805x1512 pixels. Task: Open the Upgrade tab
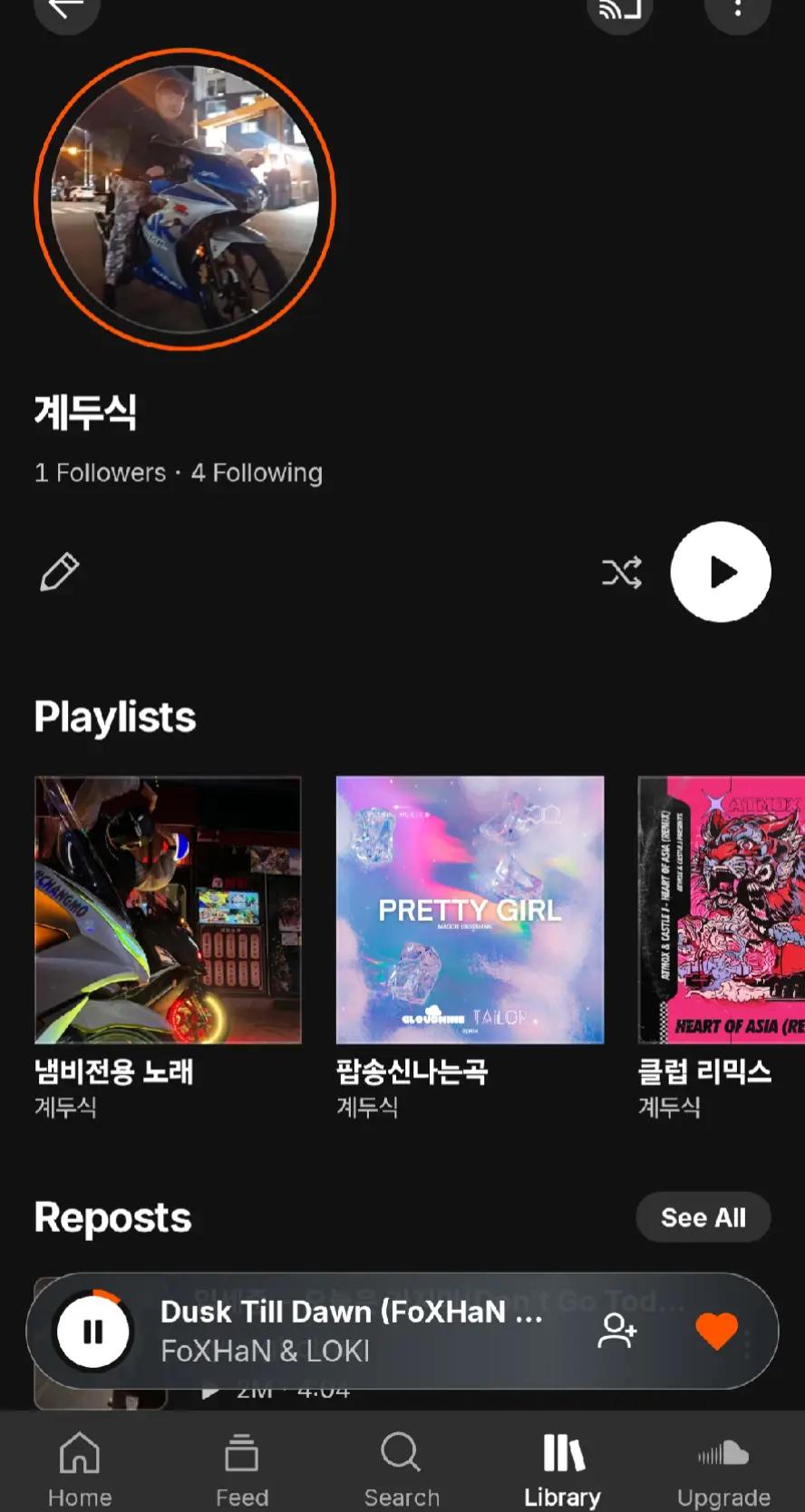click(723, 1468)
